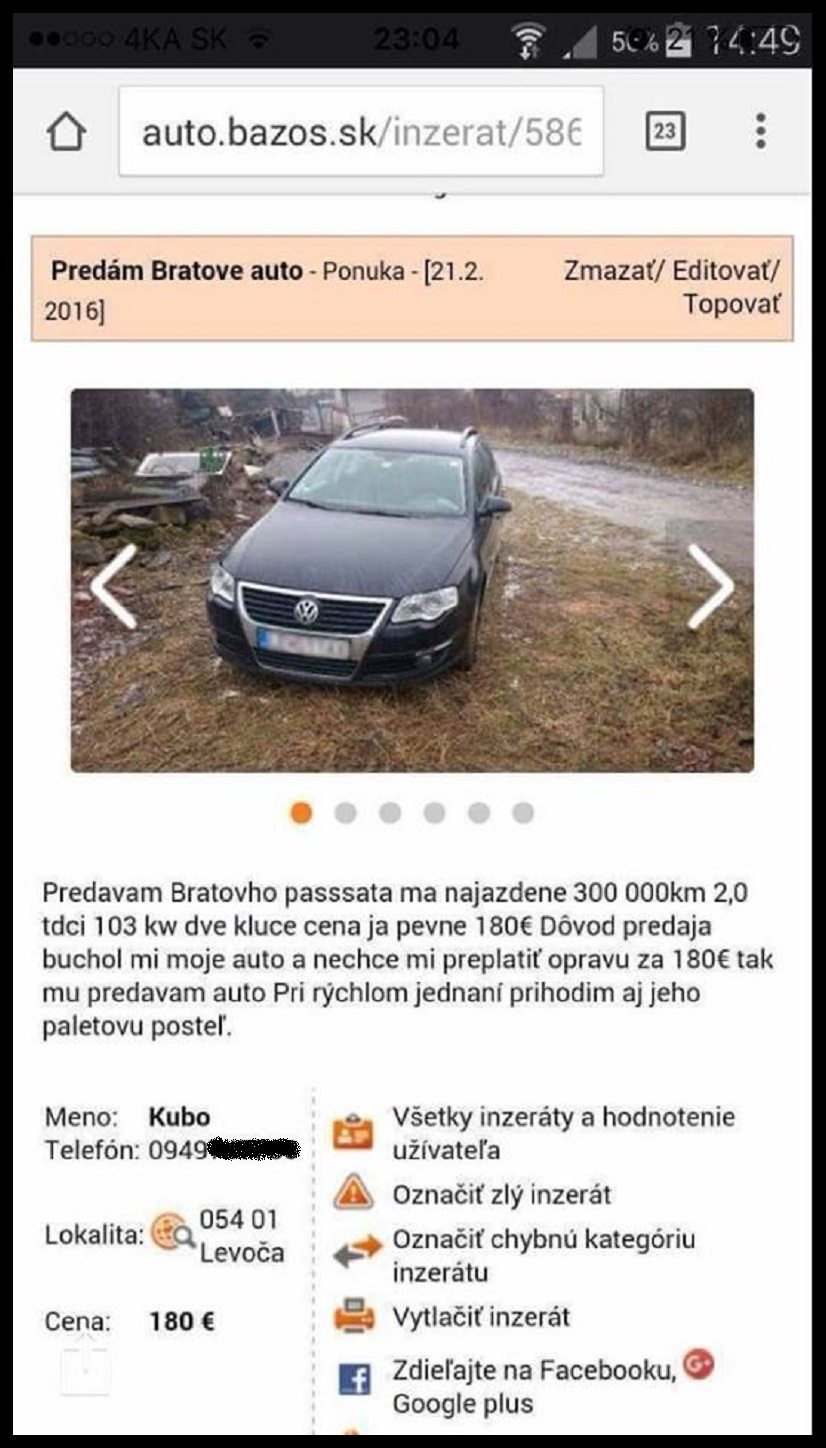Select Označiť zlý inzerát
Image resolution: width=826 pixels, height=1448 pixels.
500,1195
